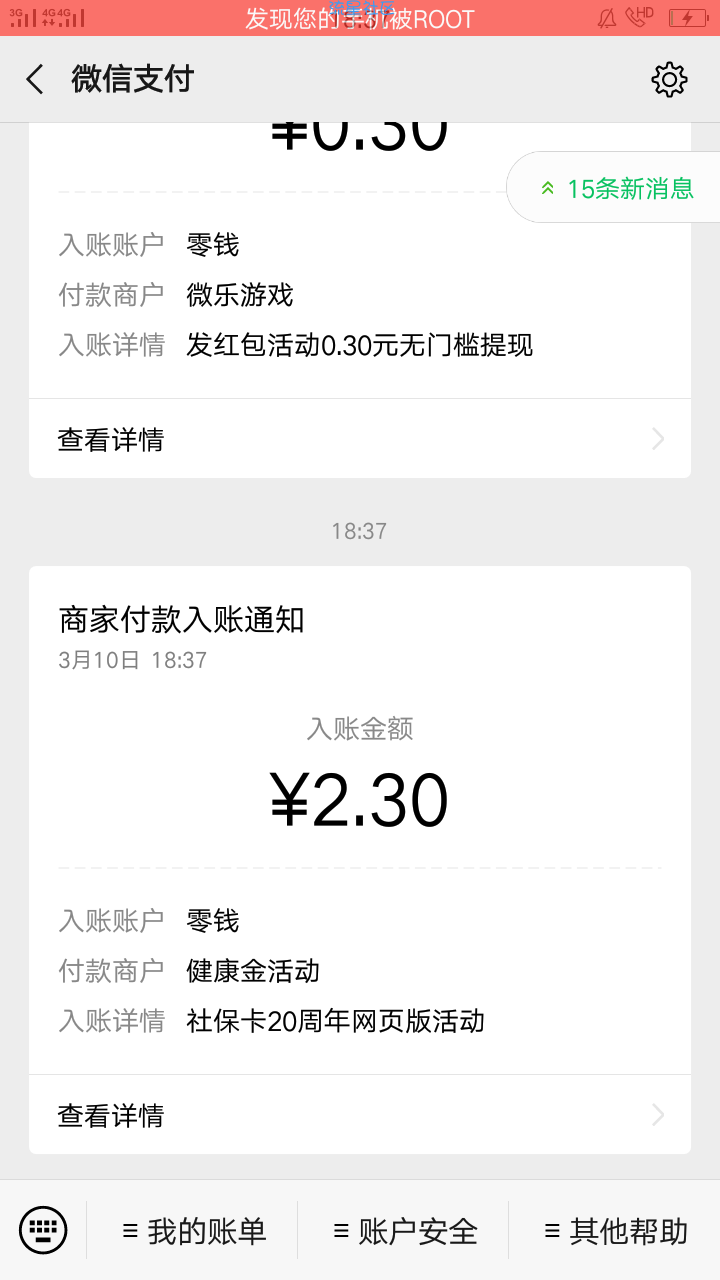Open the 账户安全 menu
720x1280 pixels.
click(404, 1231)
